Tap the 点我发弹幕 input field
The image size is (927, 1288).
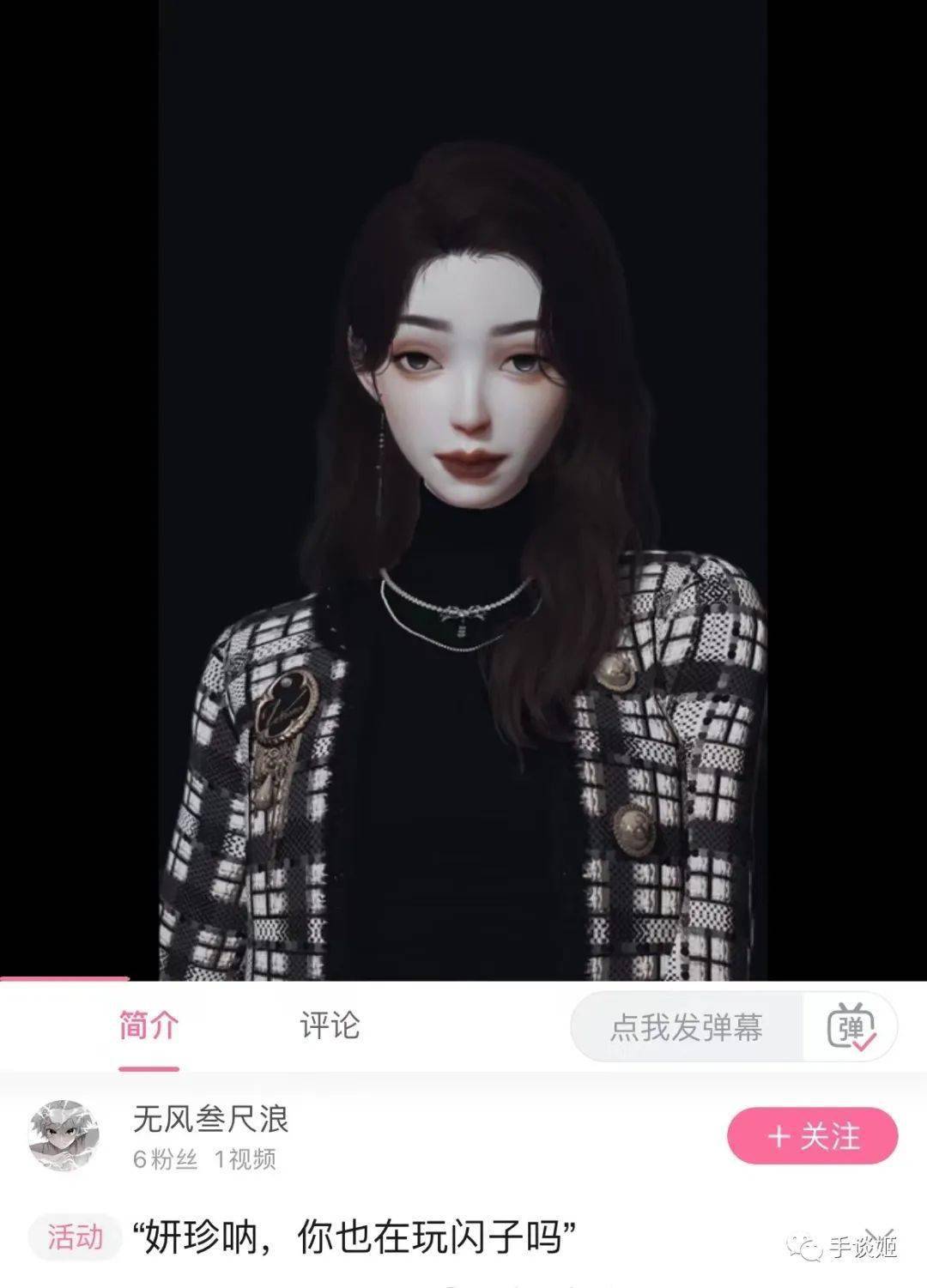click(x=686, y=1027)
